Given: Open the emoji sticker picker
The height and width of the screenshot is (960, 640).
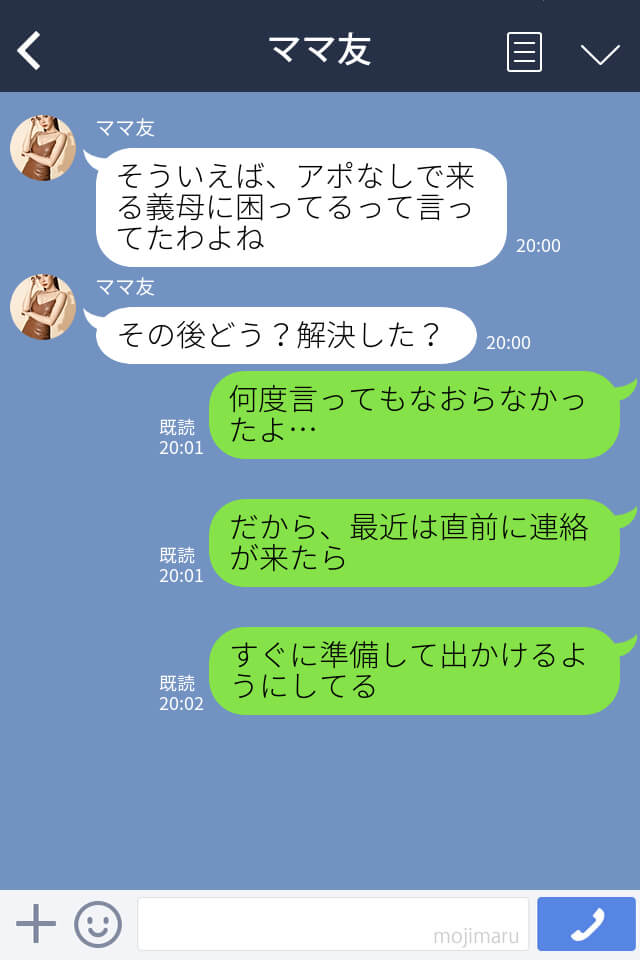Looking at the screenshot, I should (x=98, y=923).
